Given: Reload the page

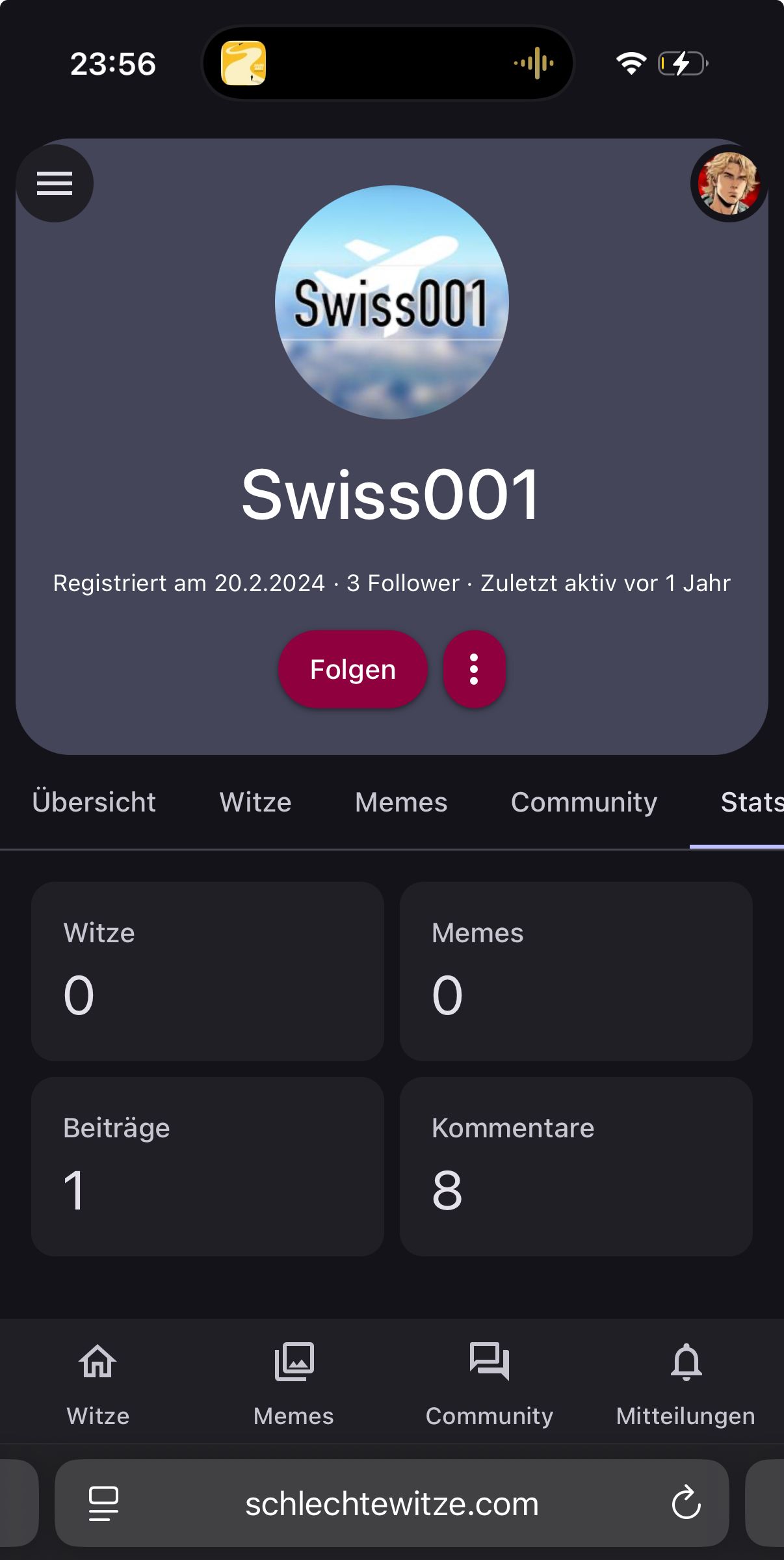Looking at the screenshot, I should tap(686, 1503).
